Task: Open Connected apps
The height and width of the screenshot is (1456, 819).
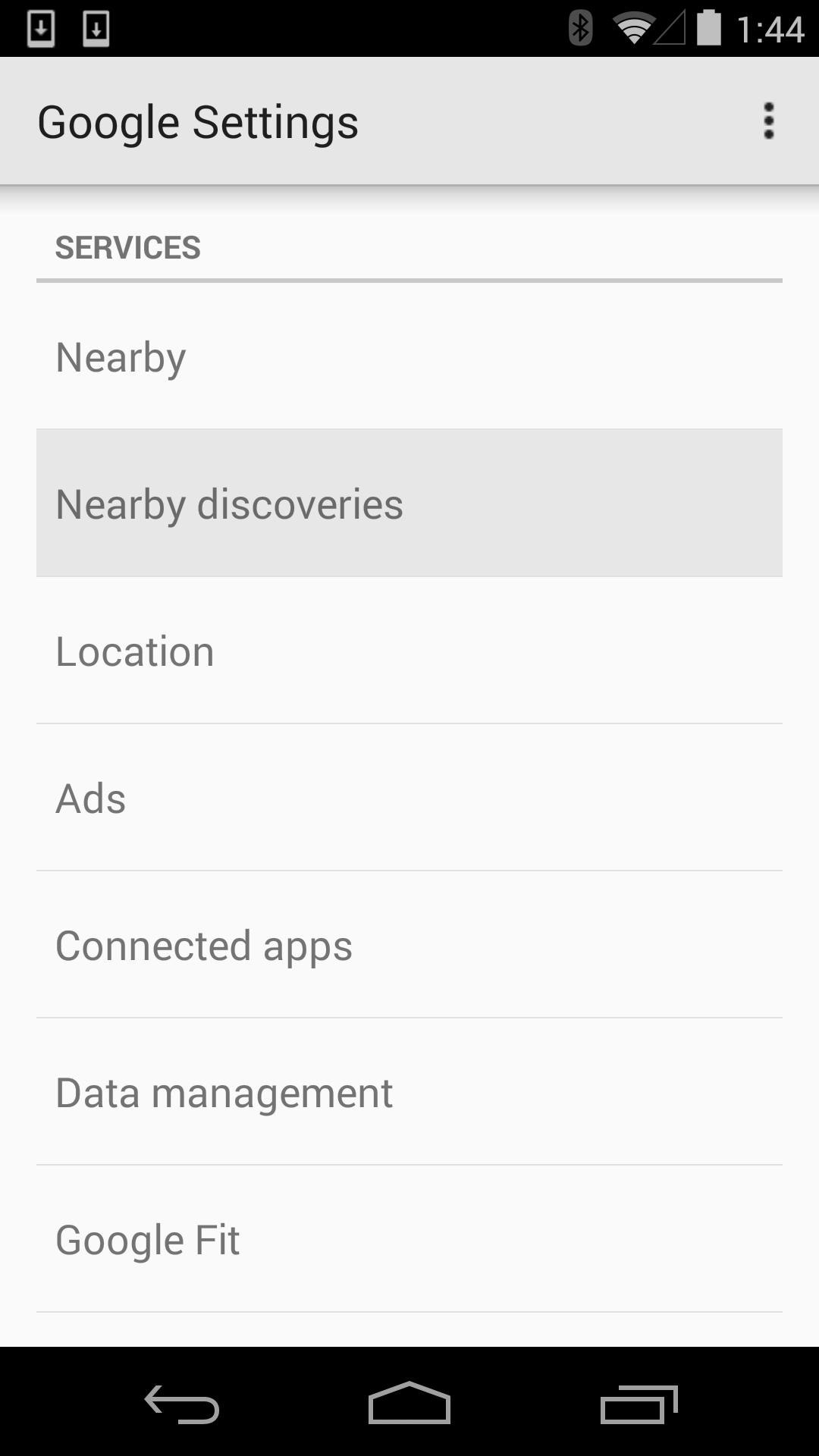Action: pyautogui.click(x=409, y=945)
